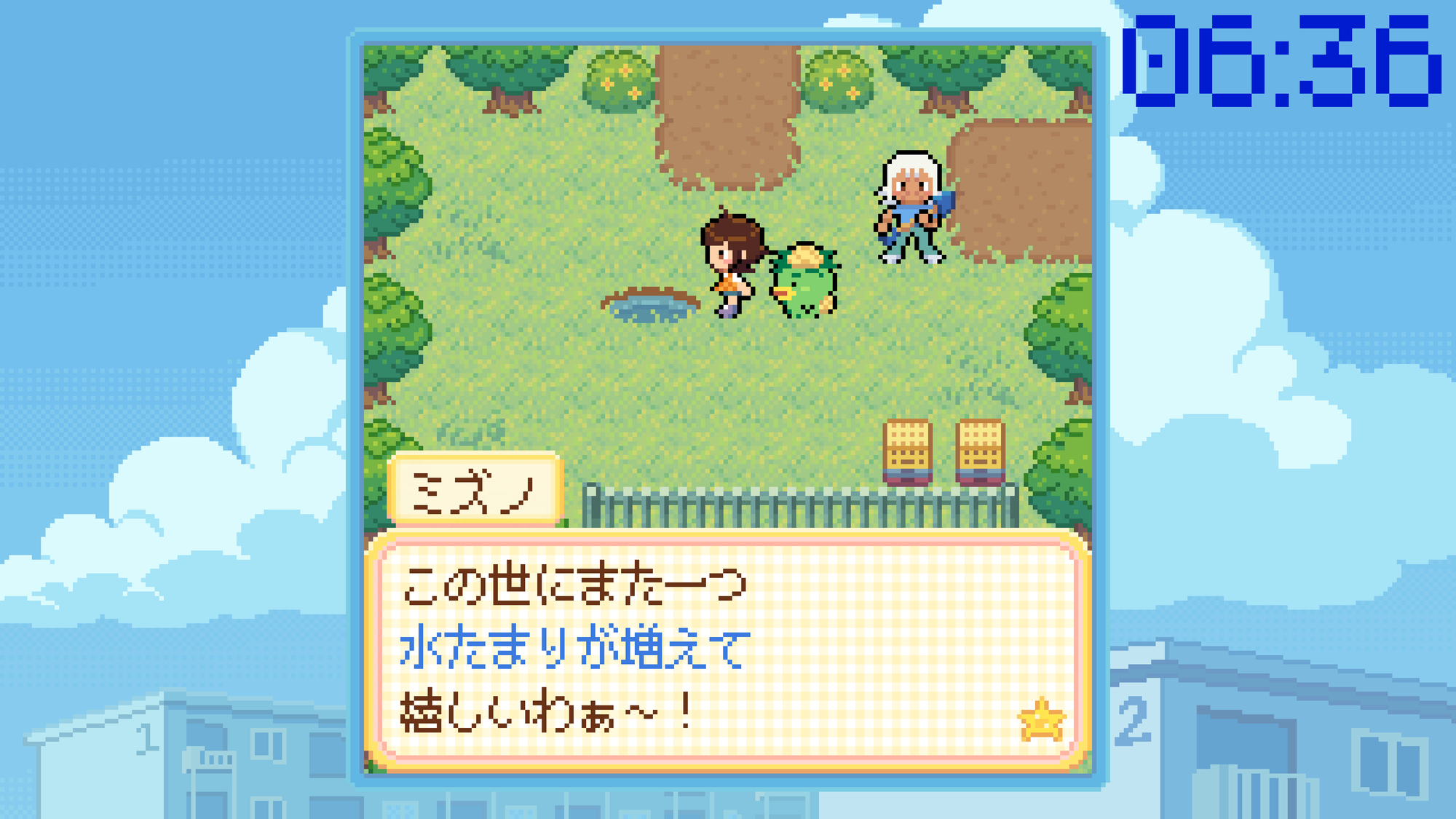Viewport: 1456px width, 819px height.
Task: Tap the star to advance the dialogue
Action: [x=1041, y=720]
